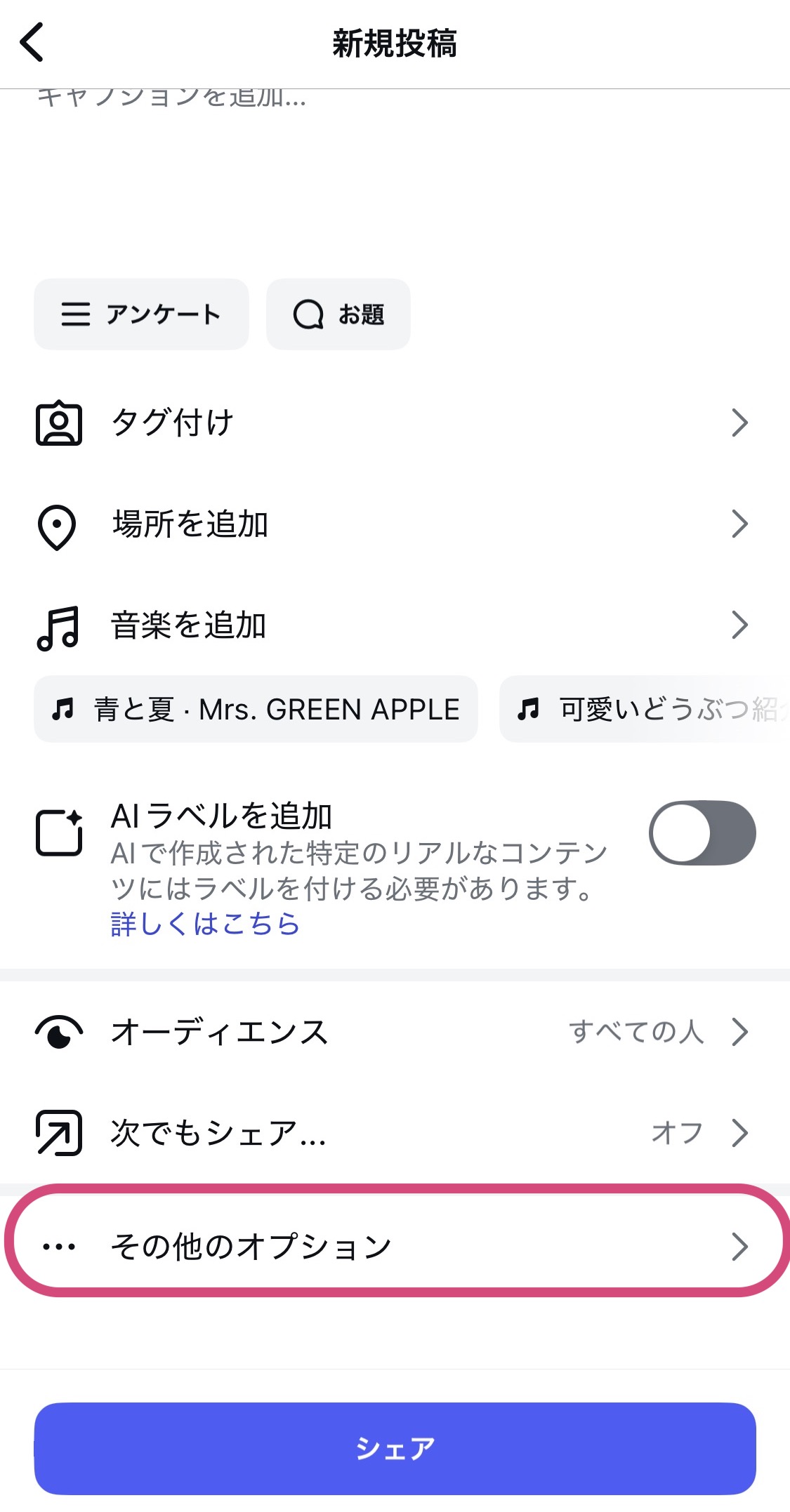Screen dimensions: 790x1512
Task: Add an お題 prompt sticker
Action: point(338,314)
